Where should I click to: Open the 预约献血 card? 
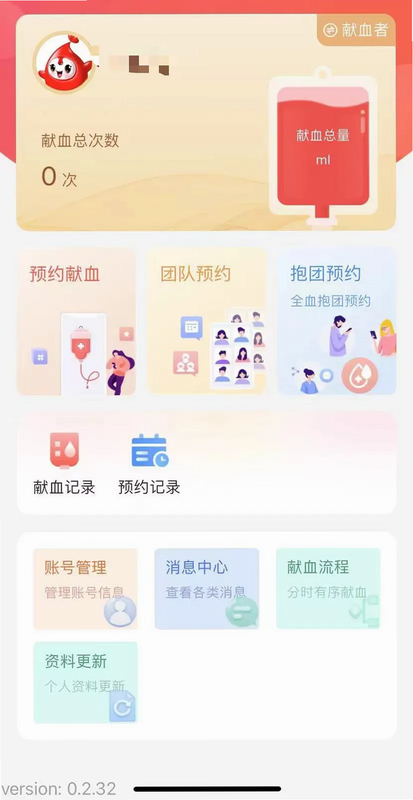(x=77, y=321)
